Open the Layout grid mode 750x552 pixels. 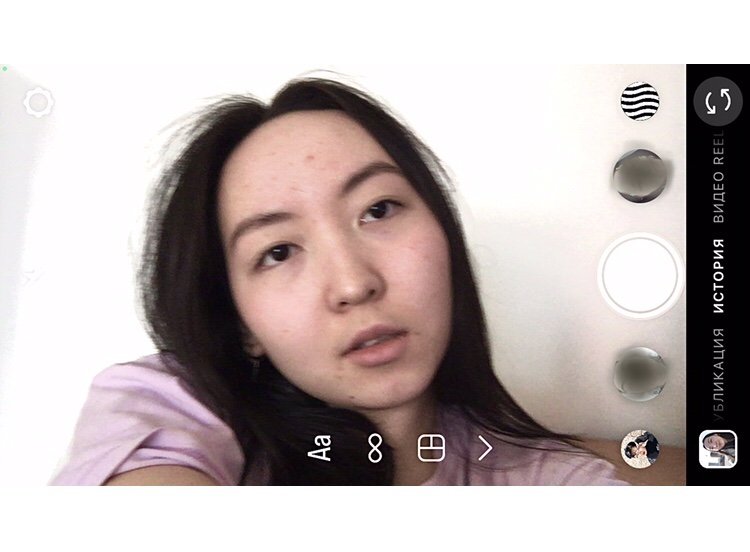coord(430,447)
